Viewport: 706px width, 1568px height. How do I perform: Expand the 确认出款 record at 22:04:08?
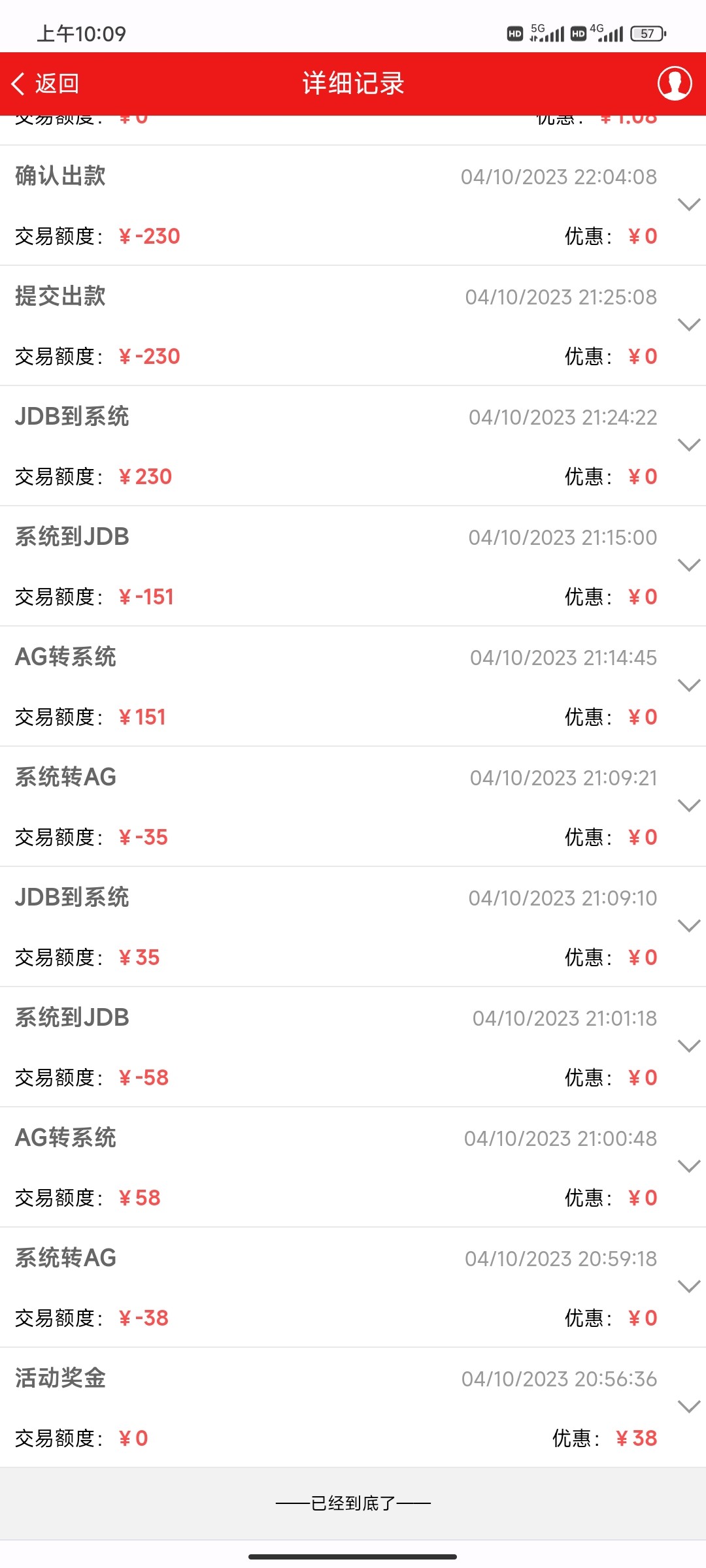point(689,204)
